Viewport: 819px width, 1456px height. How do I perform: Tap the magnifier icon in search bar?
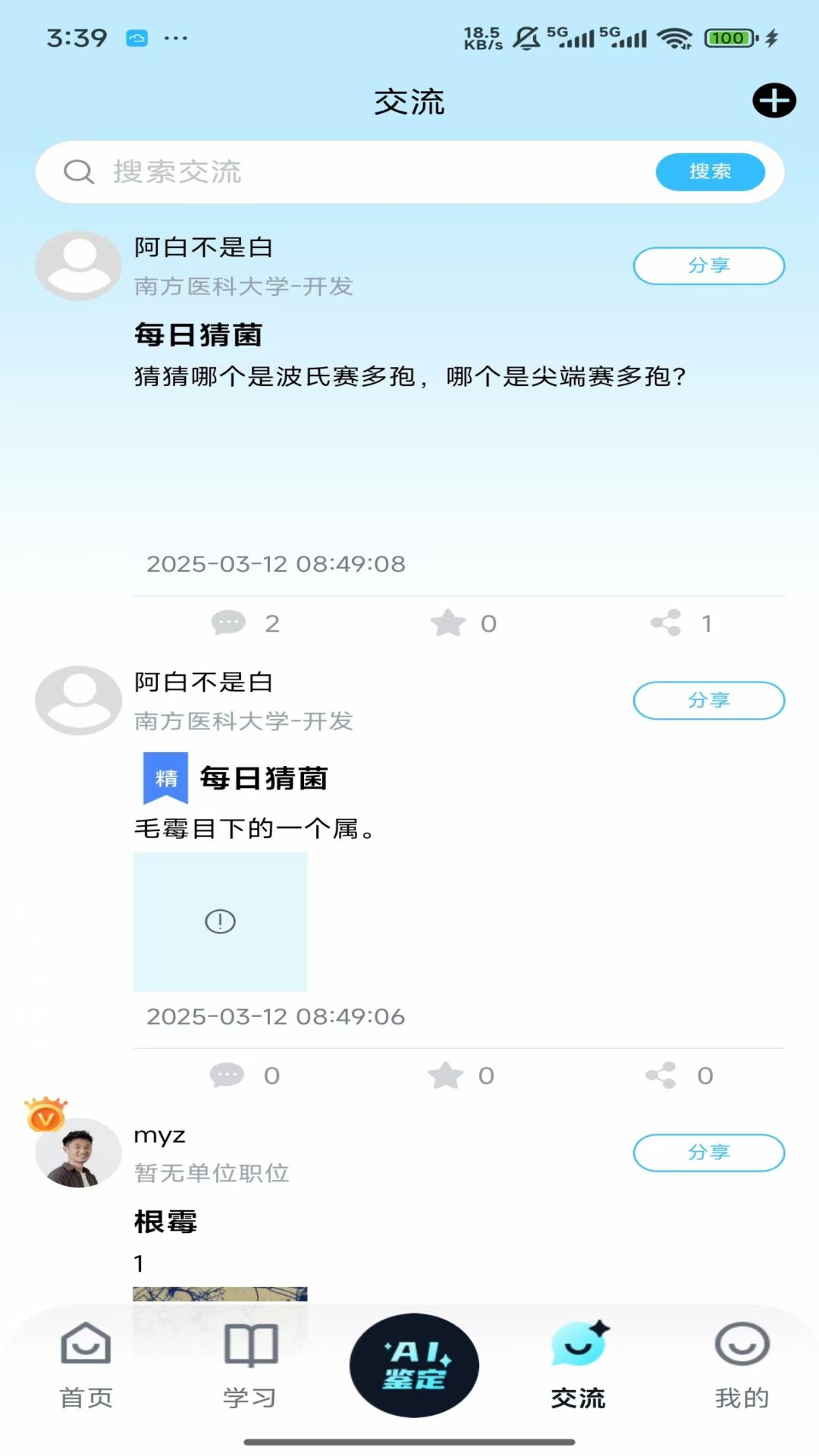pos(79,172)
